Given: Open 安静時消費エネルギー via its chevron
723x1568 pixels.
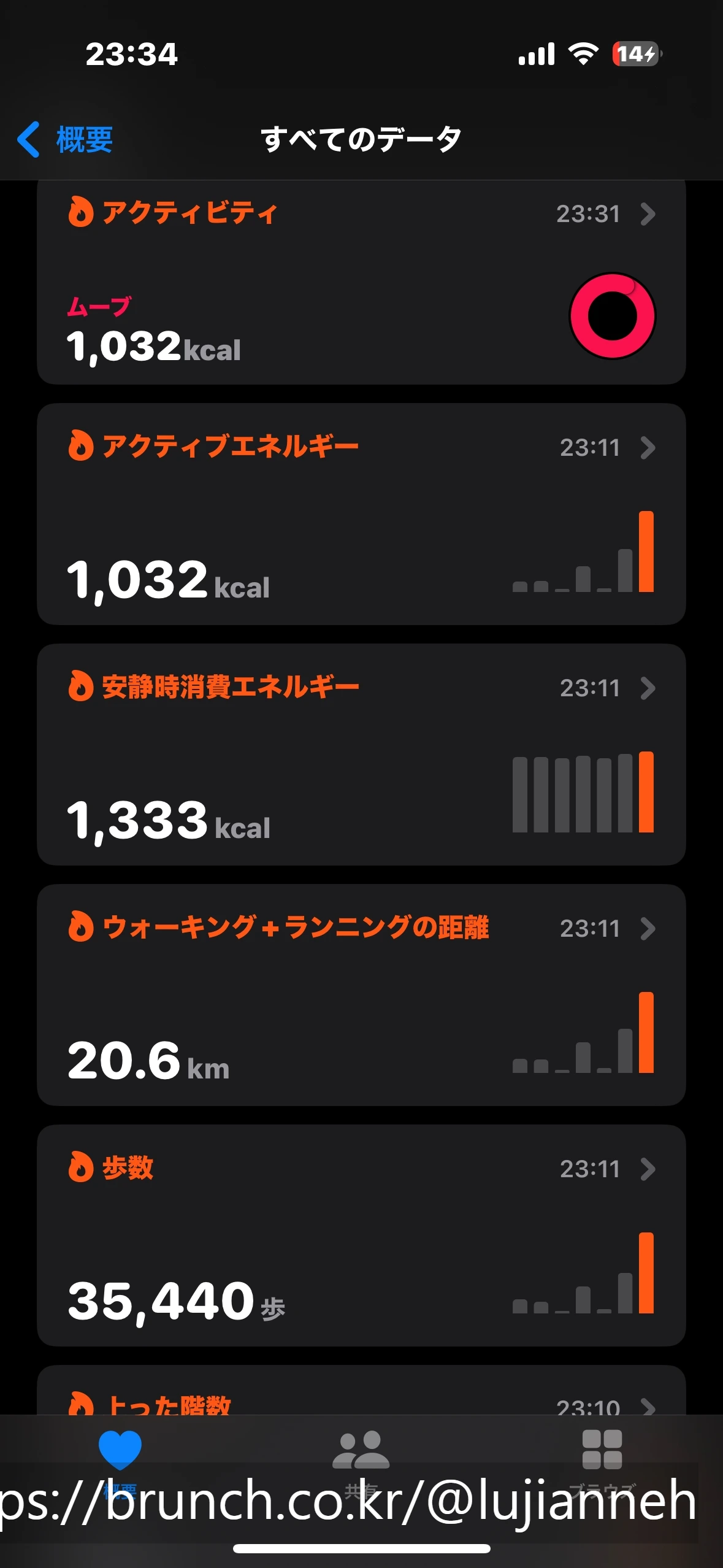Looking at the screenshot, I should coord(648,688).
